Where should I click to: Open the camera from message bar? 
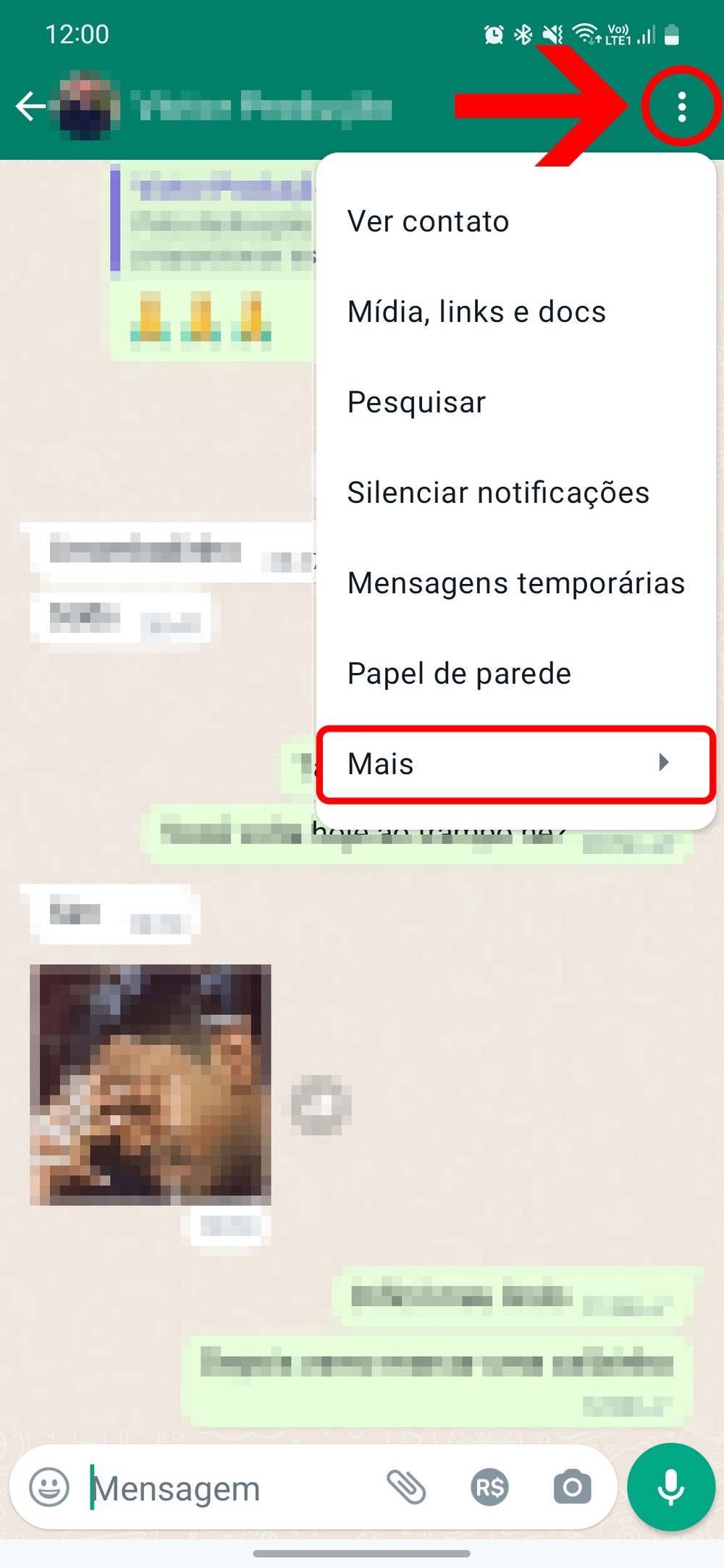point(572,1488)
